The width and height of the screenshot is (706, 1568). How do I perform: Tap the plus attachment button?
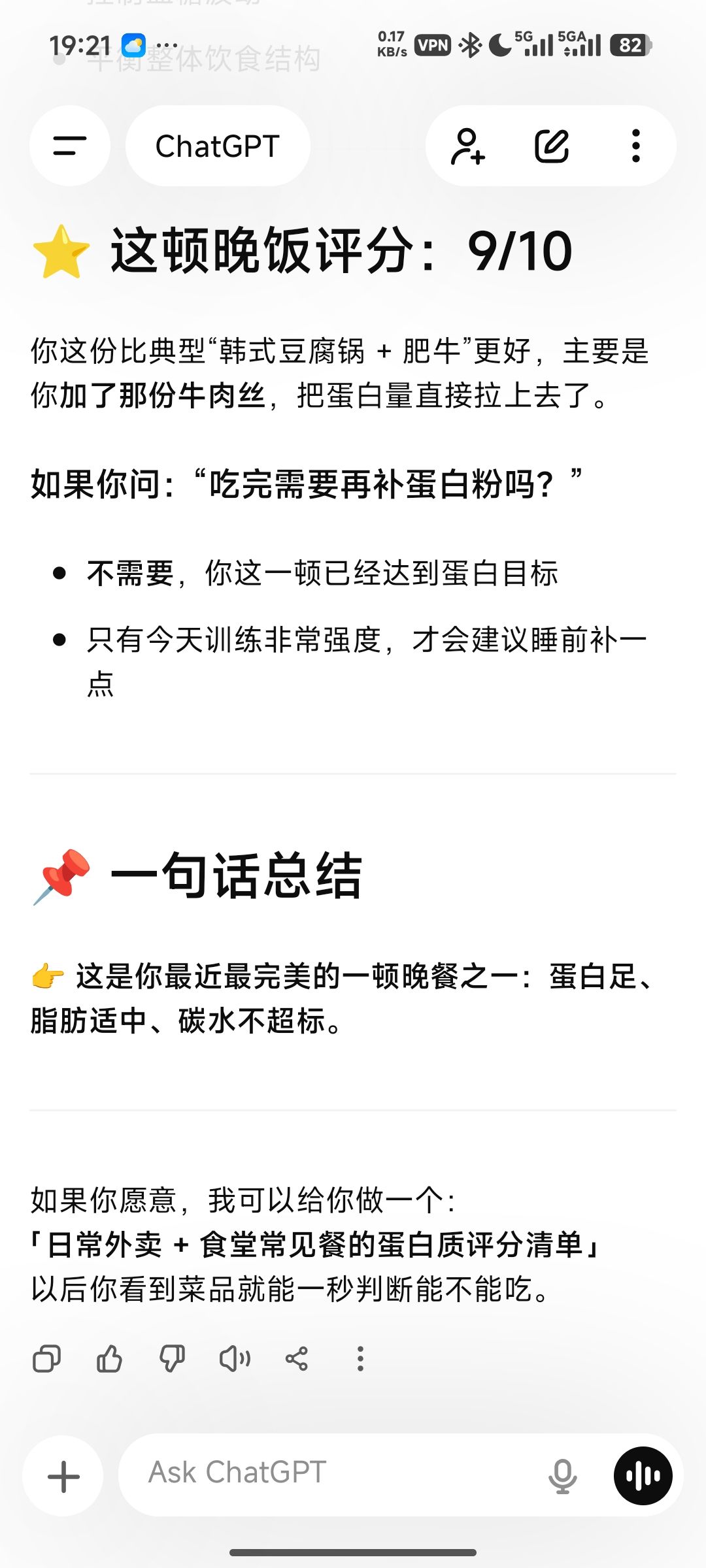63,1476
